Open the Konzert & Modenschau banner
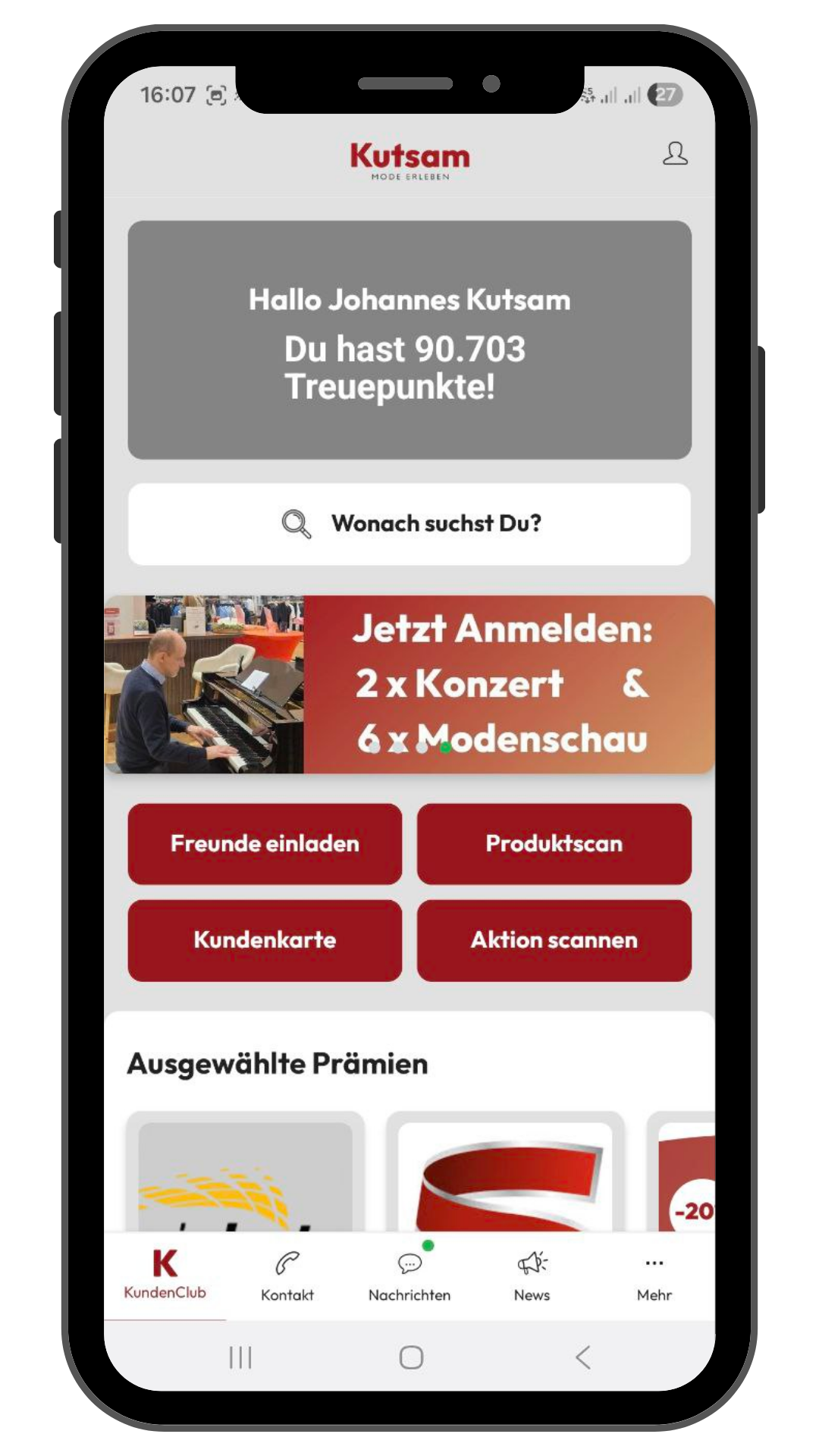The width and height of the screenshot is (819, 1456). pos(409,684)
